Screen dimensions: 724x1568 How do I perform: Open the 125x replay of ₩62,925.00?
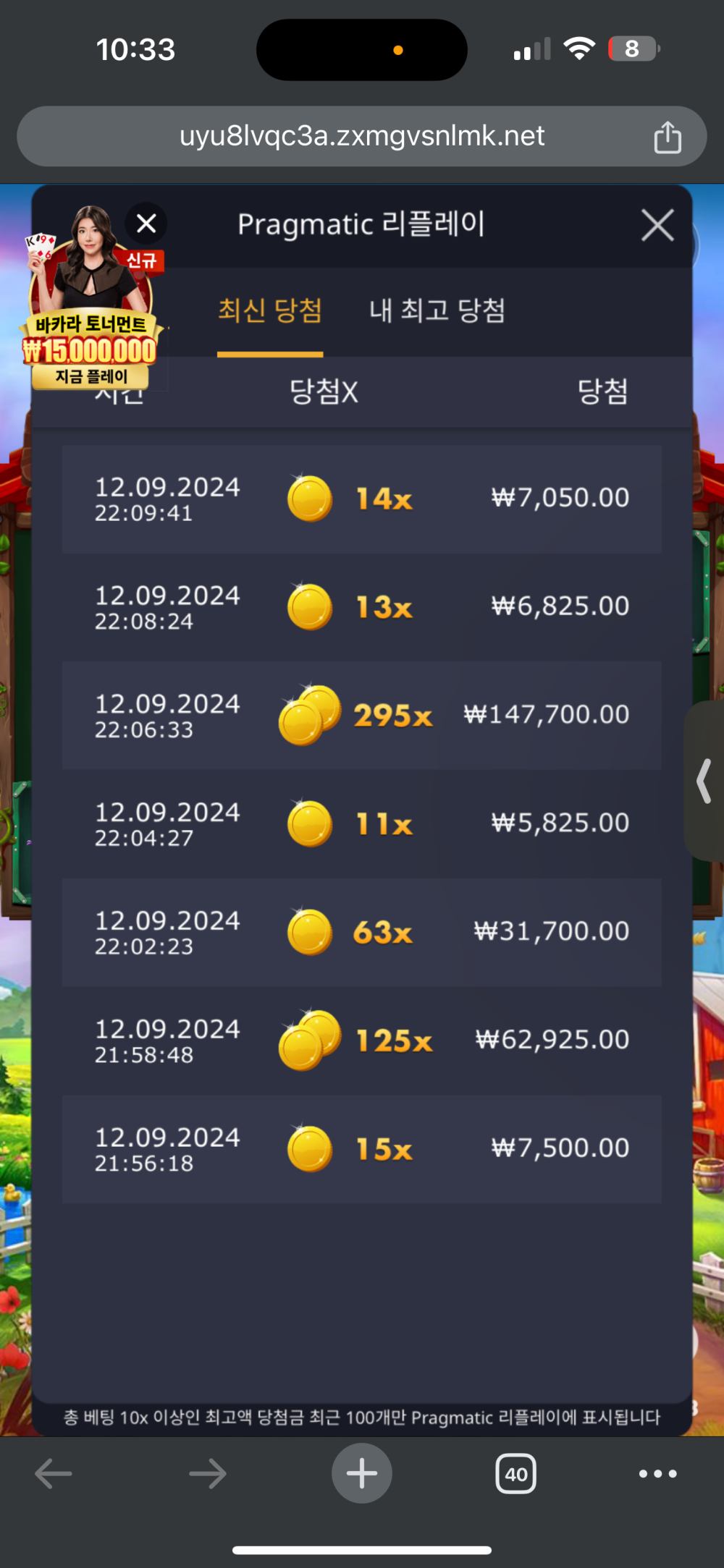[x=361, y=1041]
